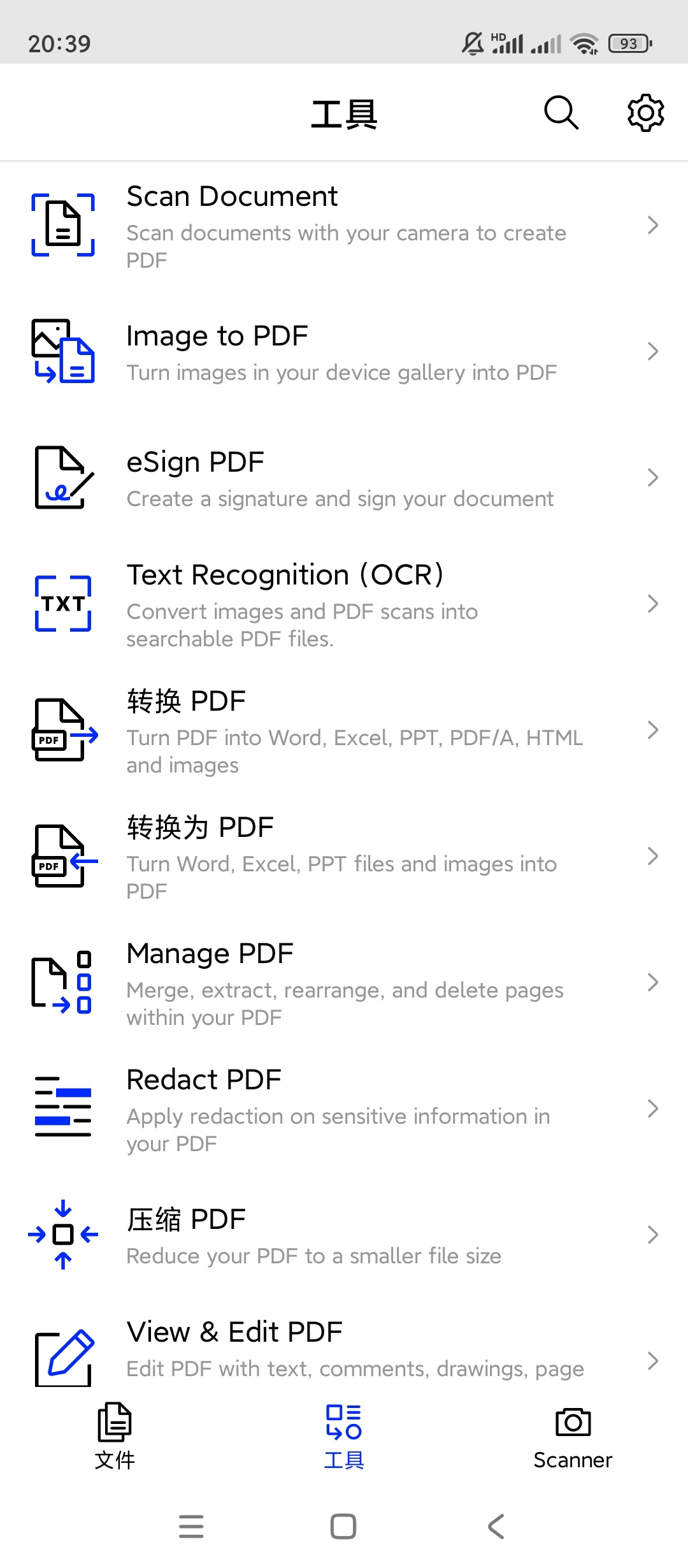Screen dimensions: 688x1568
Task: Open the search magnifier
Action: [561, 112]
